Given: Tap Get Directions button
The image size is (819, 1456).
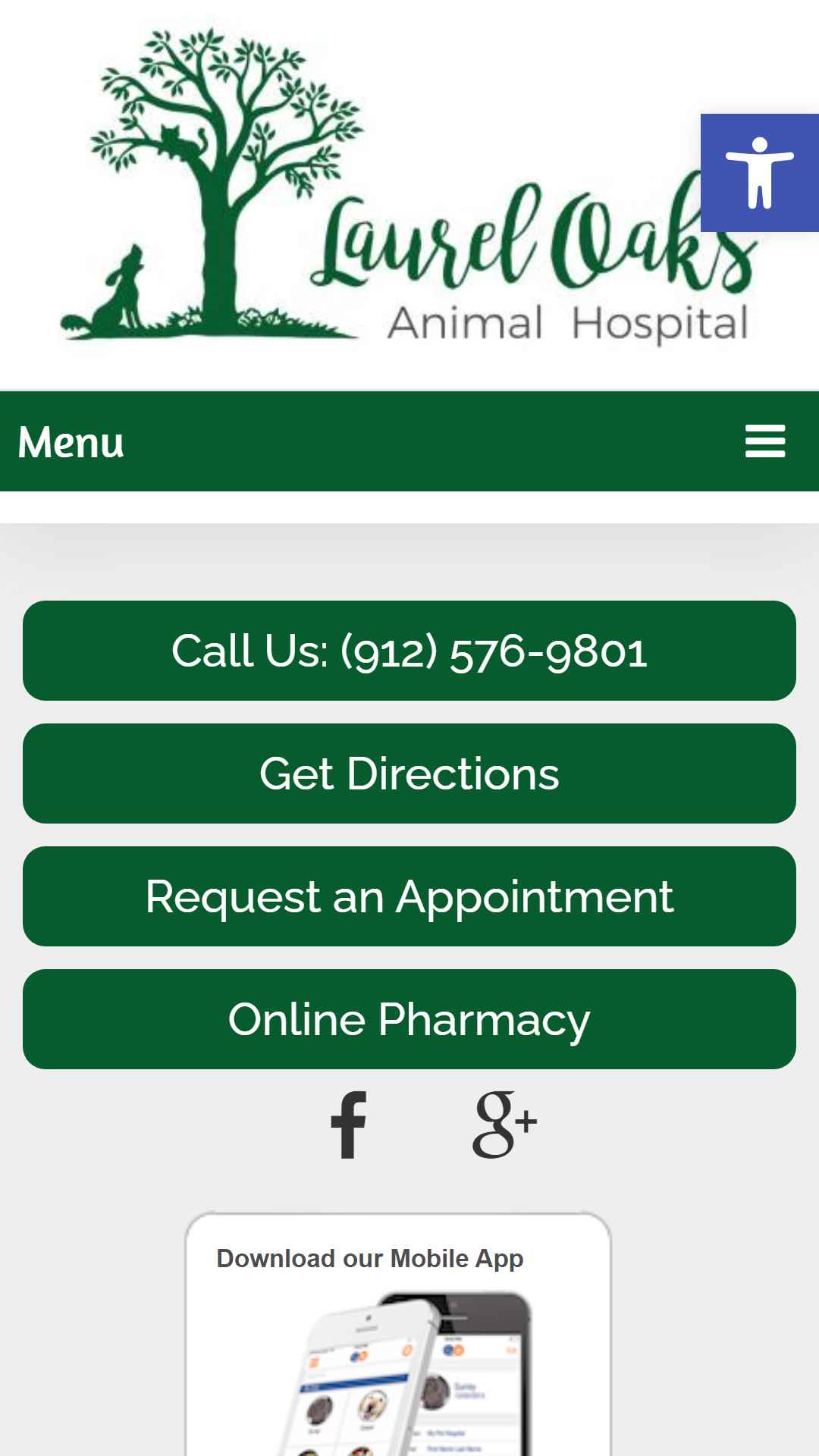Looking at the screenshot, I should click(409, 773).
